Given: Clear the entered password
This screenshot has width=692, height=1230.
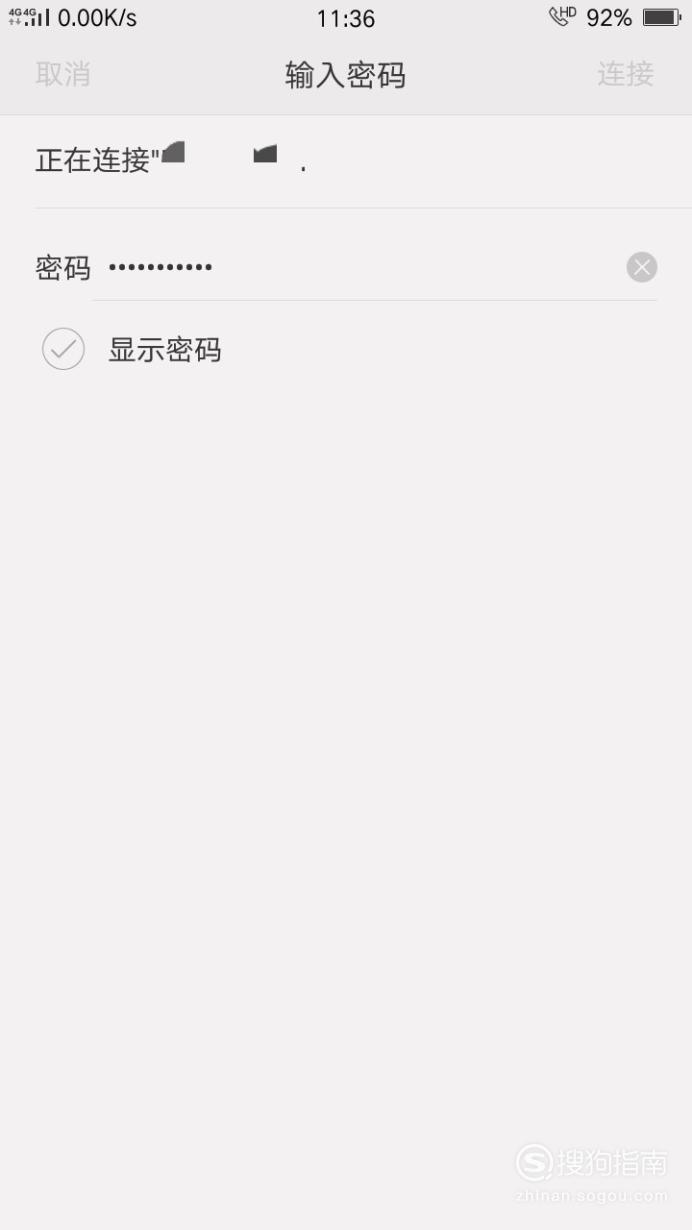Looking at the screenshot, I should click(642, 267).
